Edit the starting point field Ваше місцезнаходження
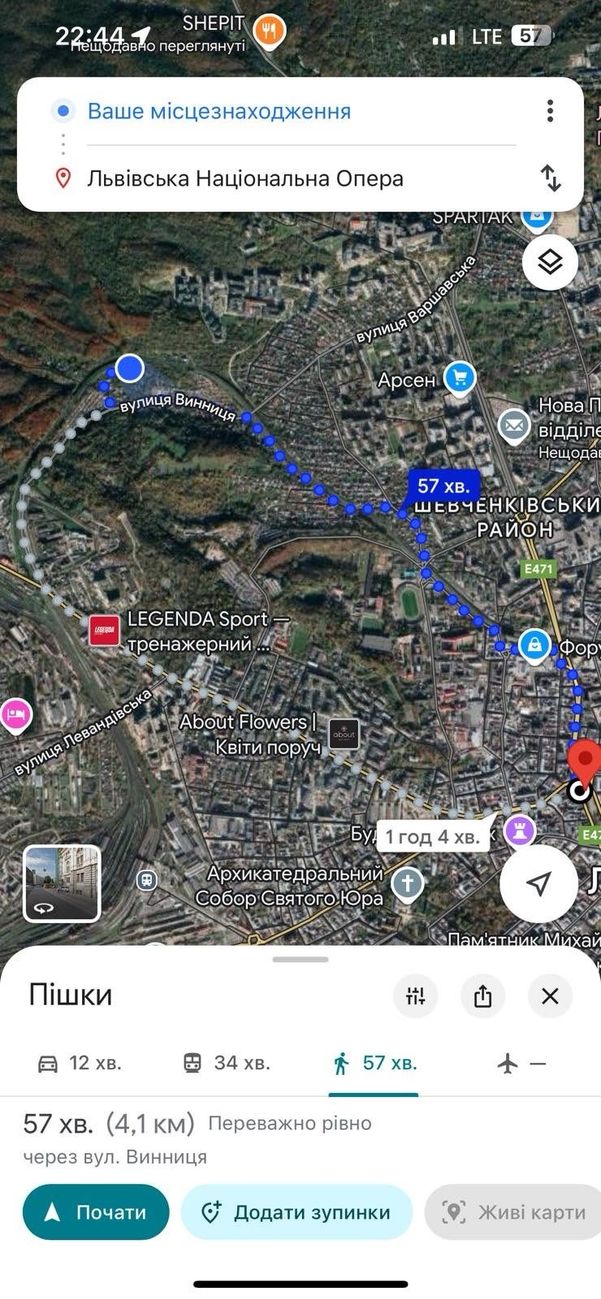The width and height of the screenshot is (601, 1299). coord(219,111)
